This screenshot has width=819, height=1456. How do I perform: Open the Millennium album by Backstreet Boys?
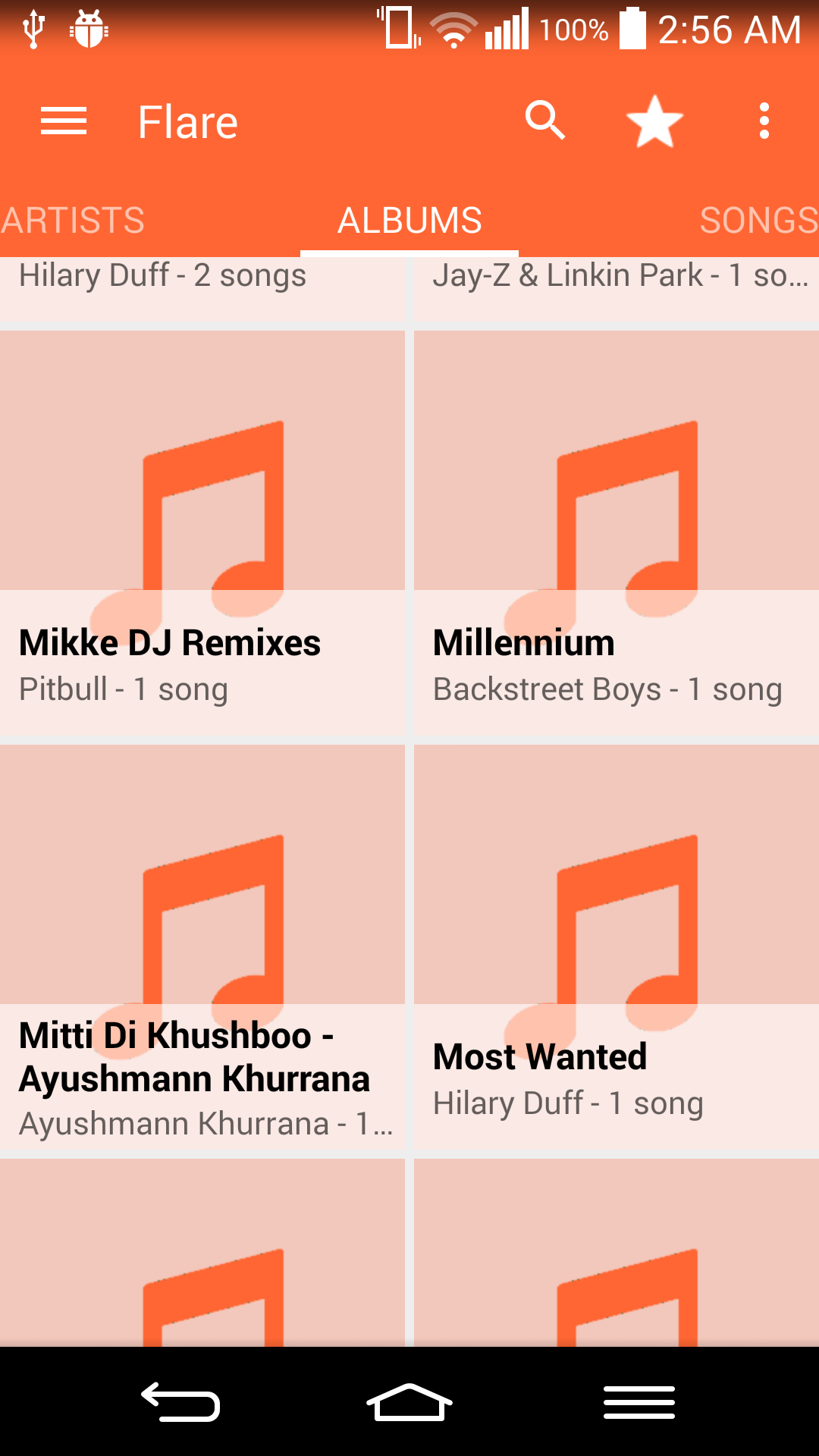click(617, 533)
